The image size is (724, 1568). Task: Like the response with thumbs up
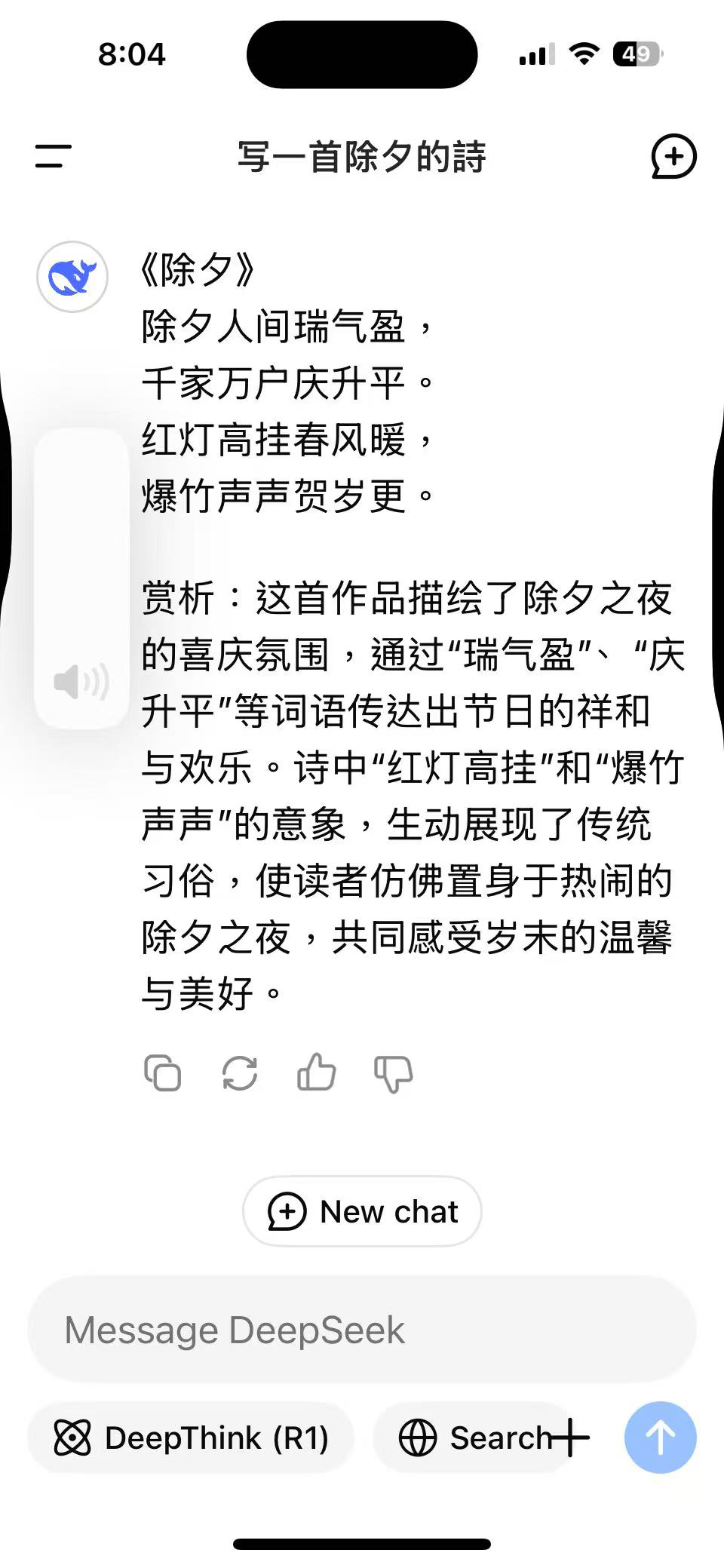tap(316, 1072)
